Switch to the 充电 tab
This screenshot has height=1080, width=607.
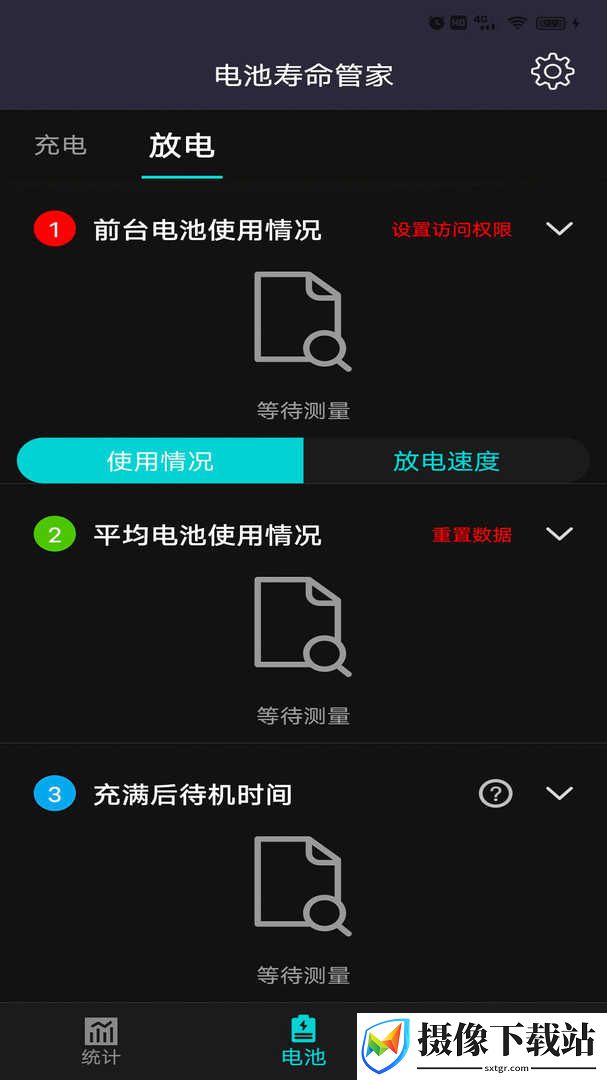point(61,146)
